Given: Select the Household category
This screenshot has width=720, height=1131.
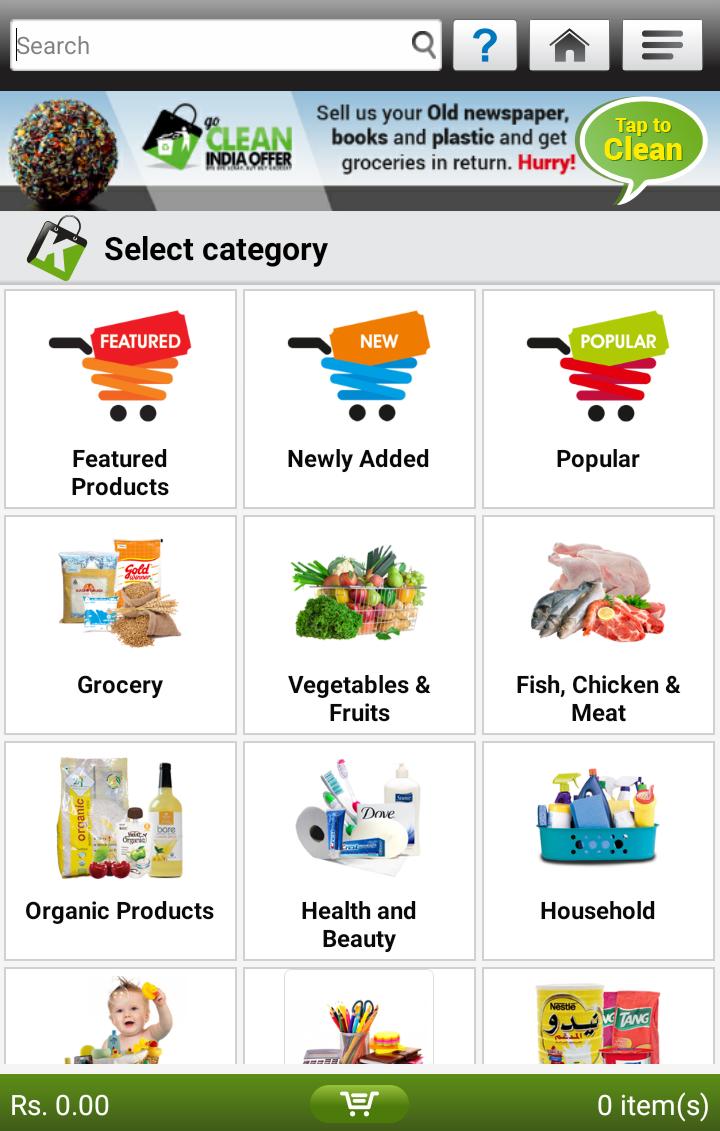Looking at the screenshot, I should coord(598,851).
